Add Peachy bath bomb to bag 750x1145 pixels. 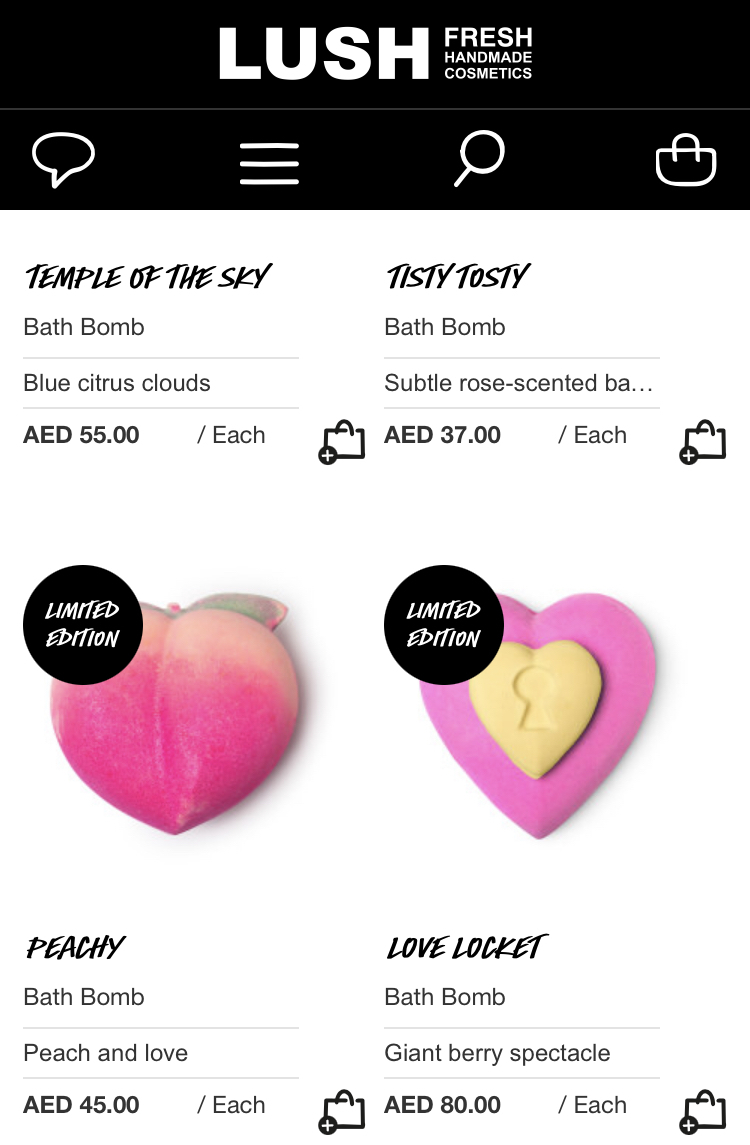343,1112
